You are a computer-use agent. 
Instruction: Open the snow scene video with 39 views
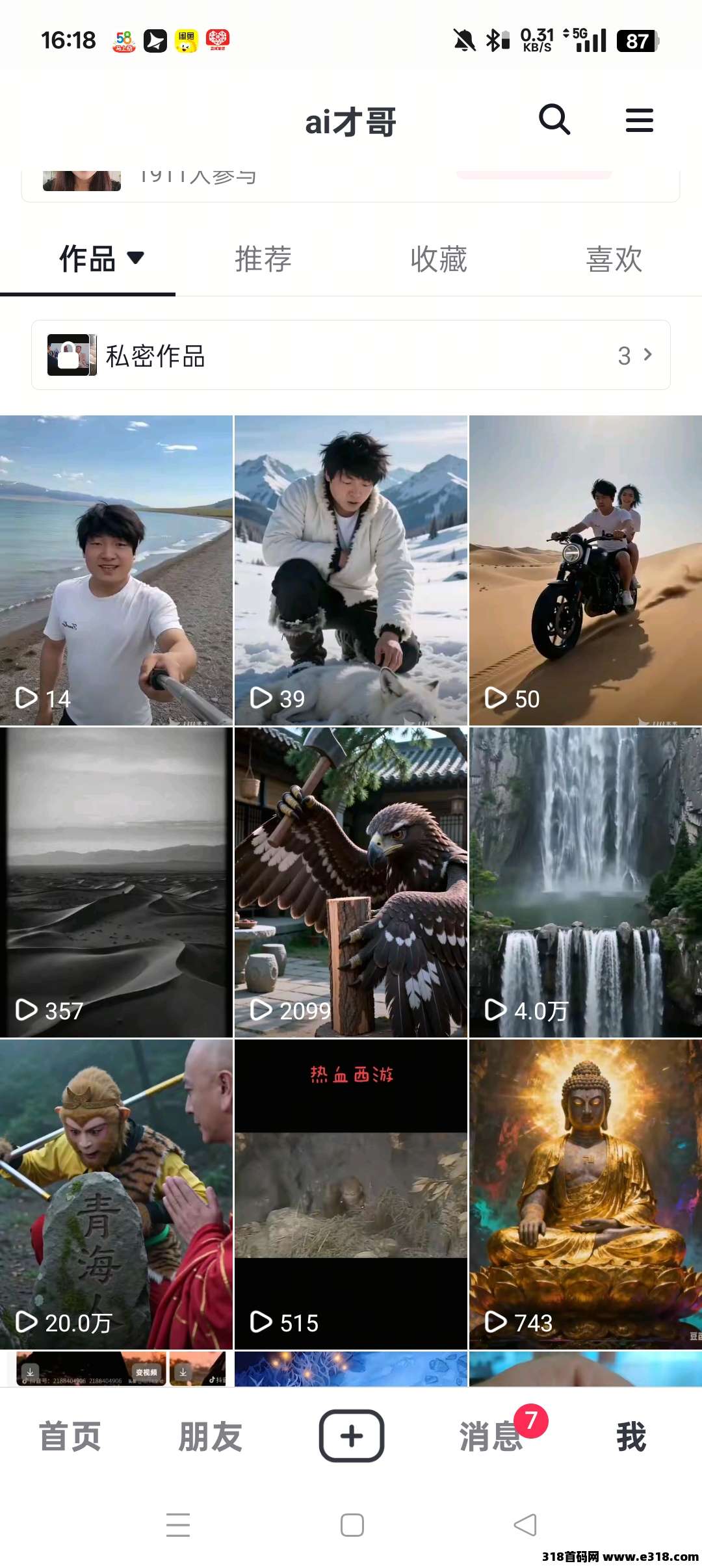[x=351, y=570]
